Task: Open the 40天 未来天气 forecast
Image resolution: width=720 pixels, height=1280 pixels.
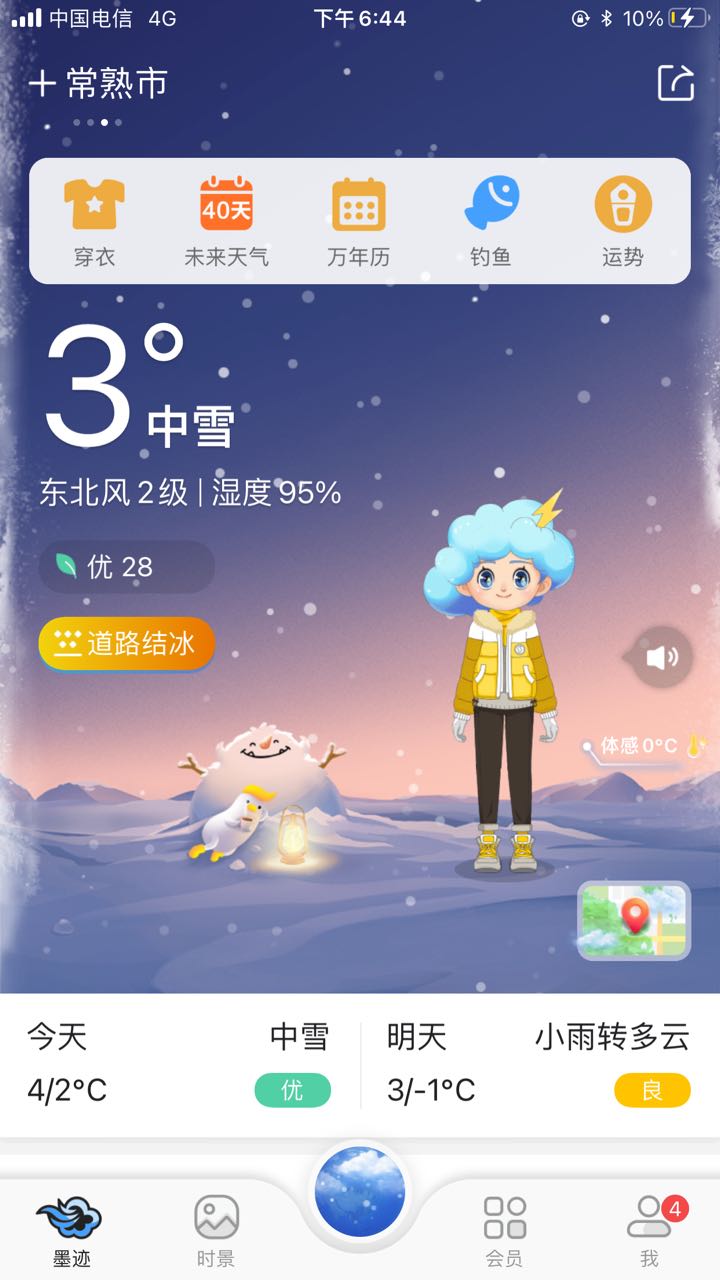Action: 226,222
